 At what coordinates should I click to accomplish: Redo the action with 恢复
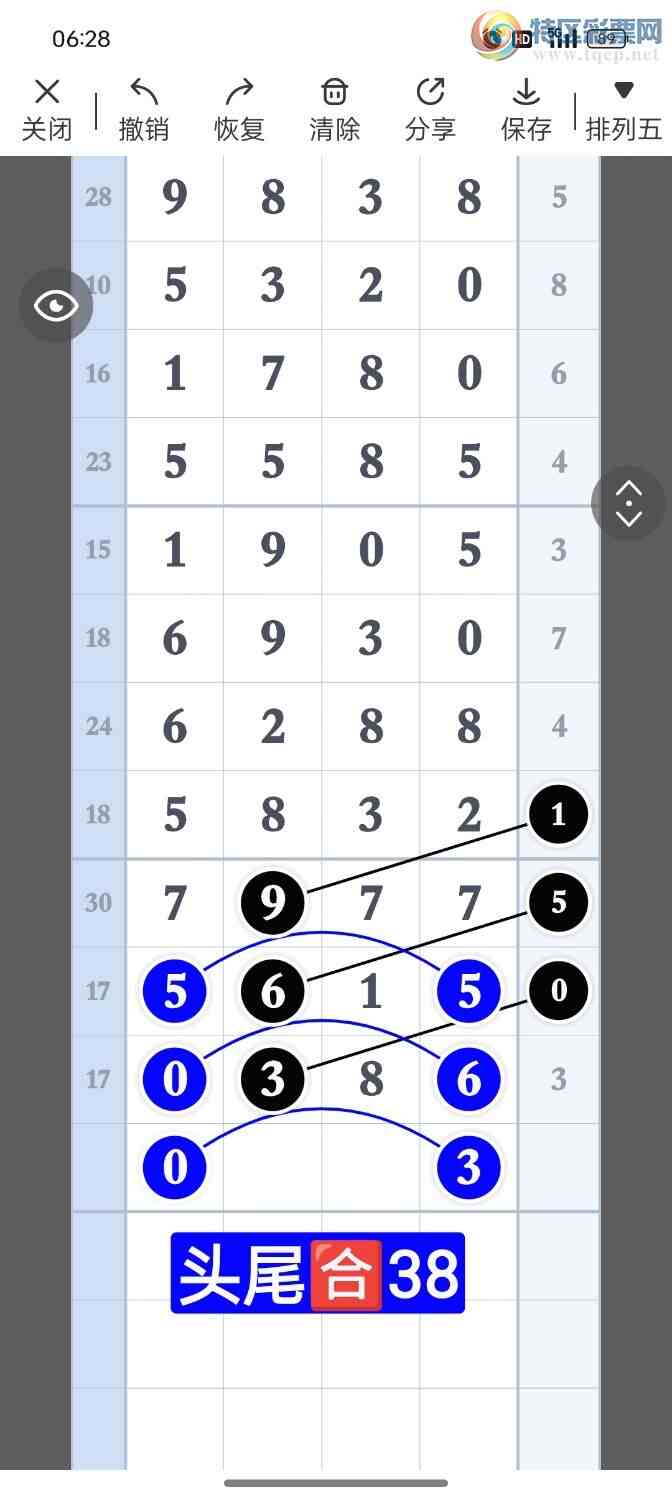point(239,110)
